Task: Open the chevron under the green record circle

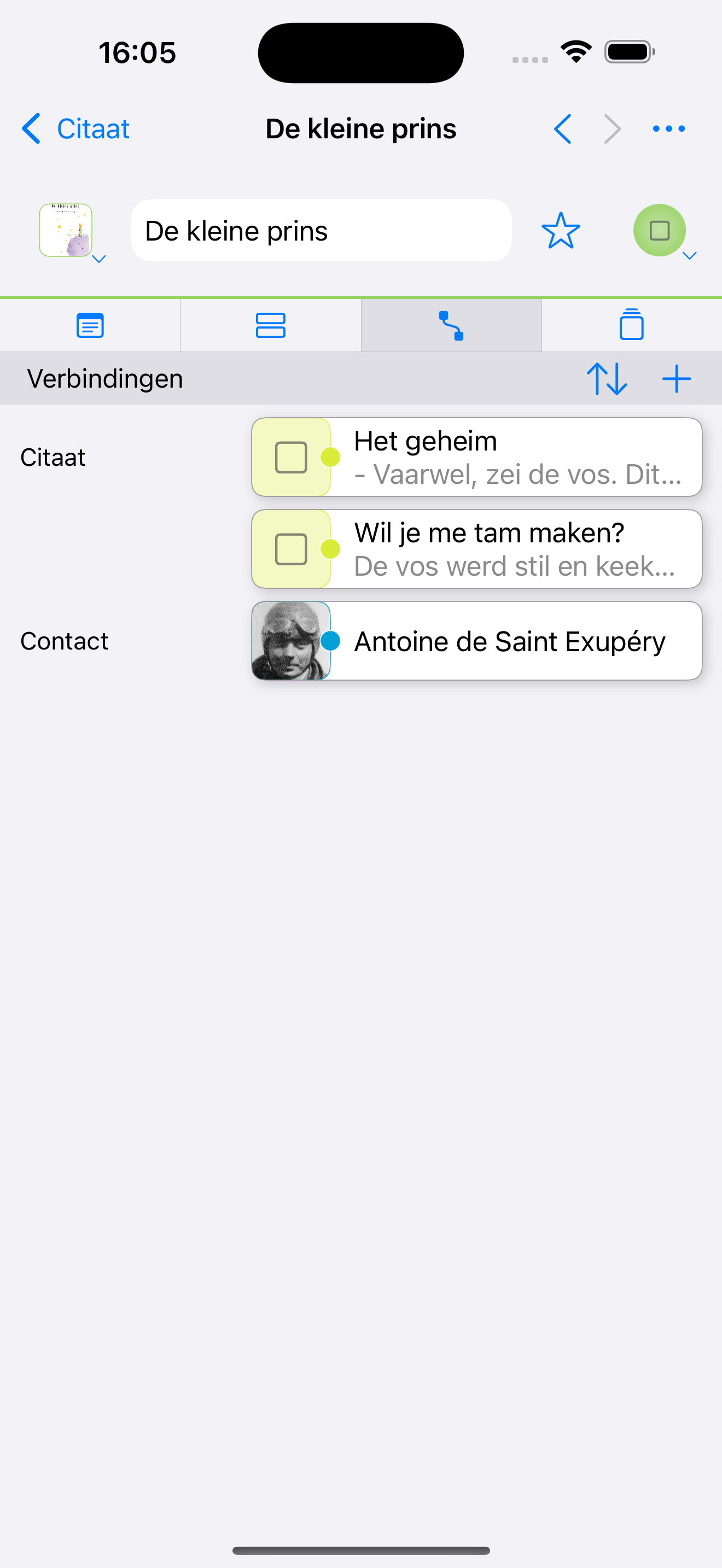Action: [x=690, y=256]
